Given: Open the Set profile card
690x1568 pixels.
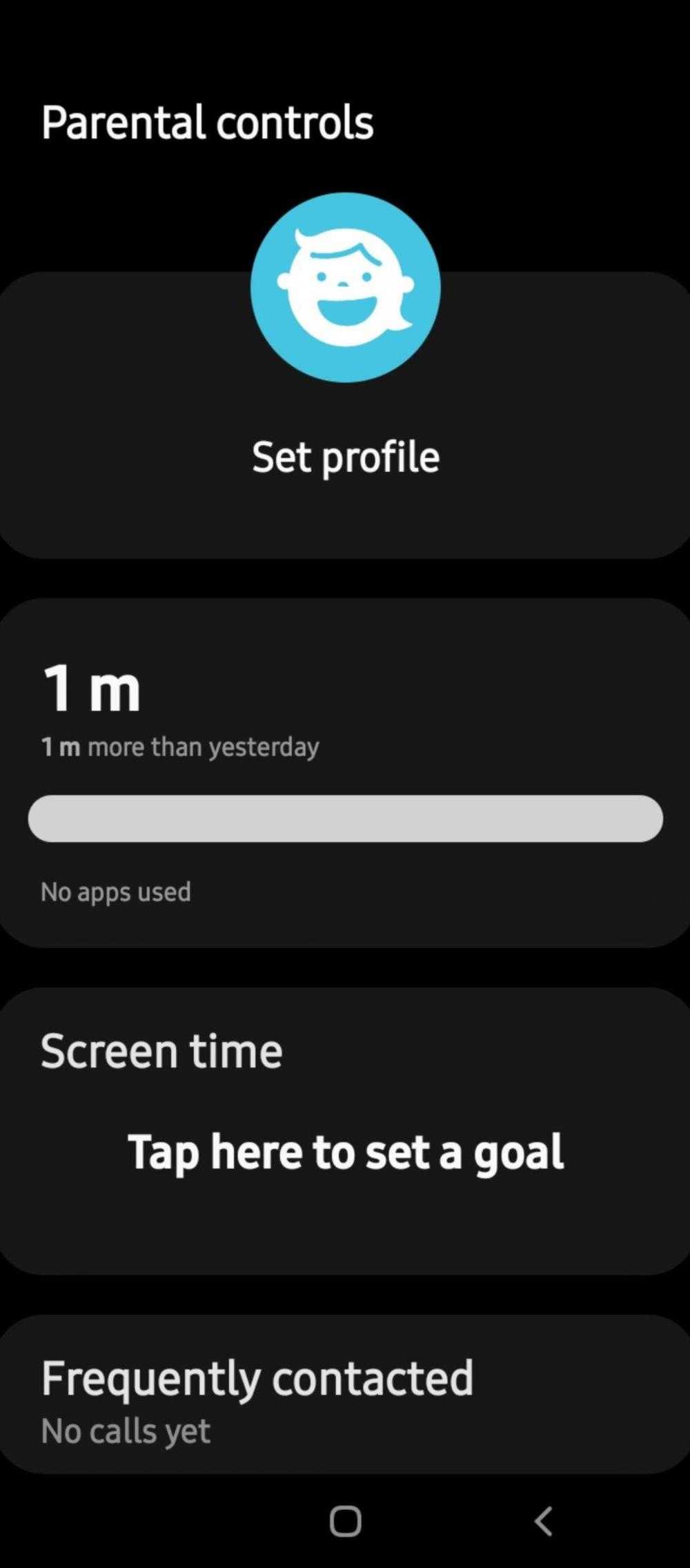Looking at the screenshot, I should [x=345, y=457].
